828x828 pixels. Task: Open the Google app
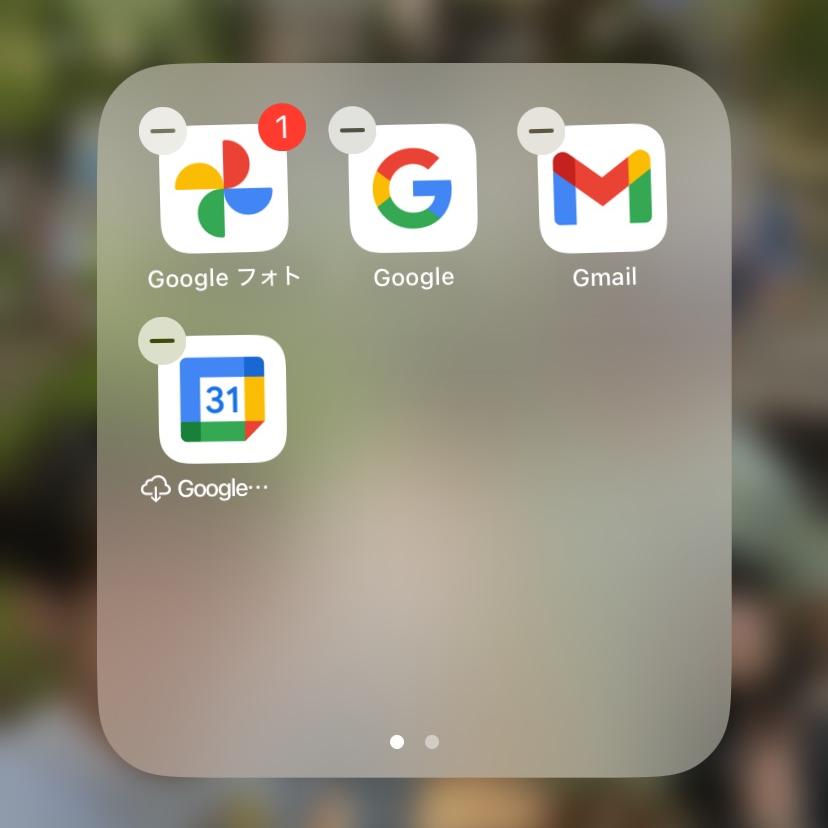[x=413, y=188]
